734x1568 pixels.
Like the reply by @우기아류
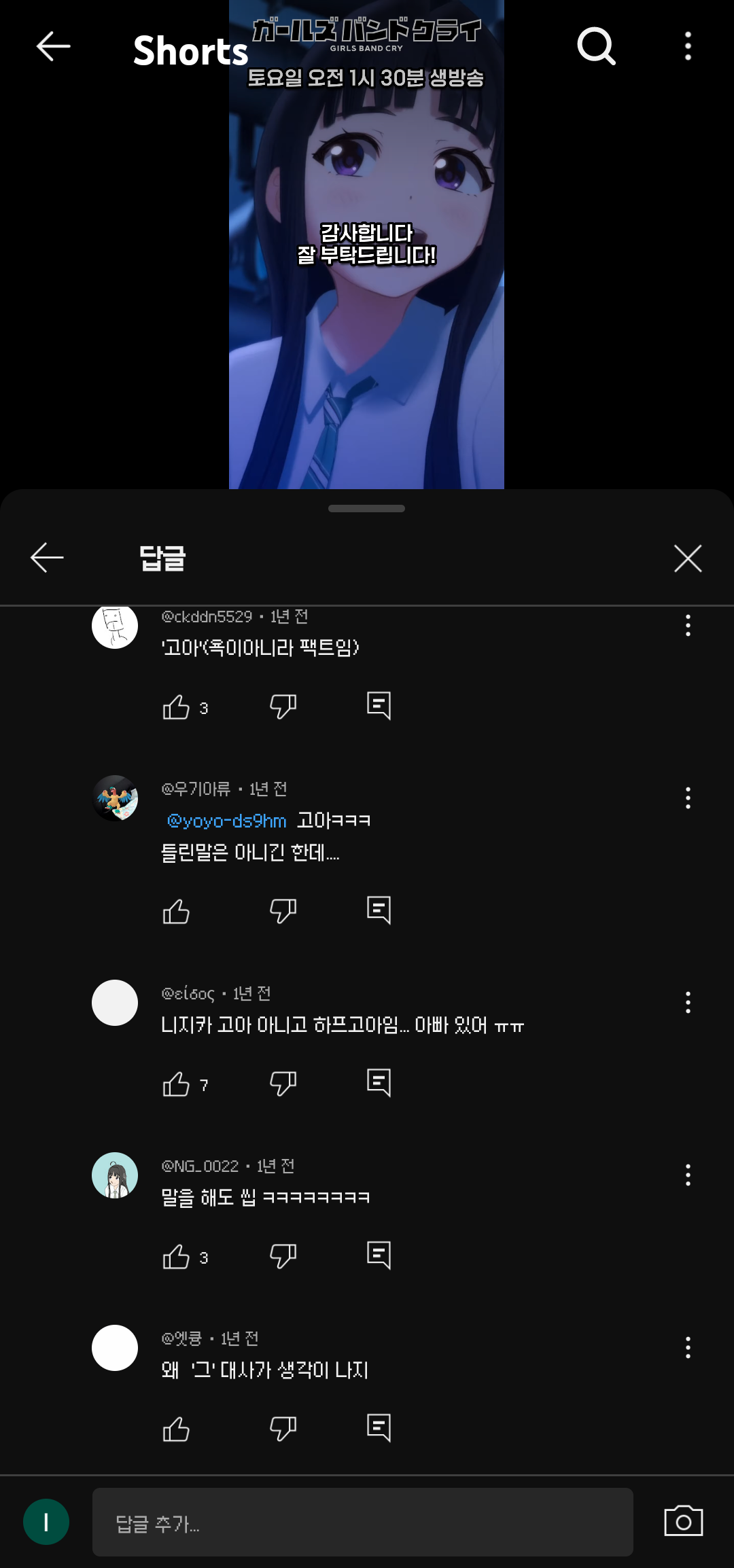(176, 912)
